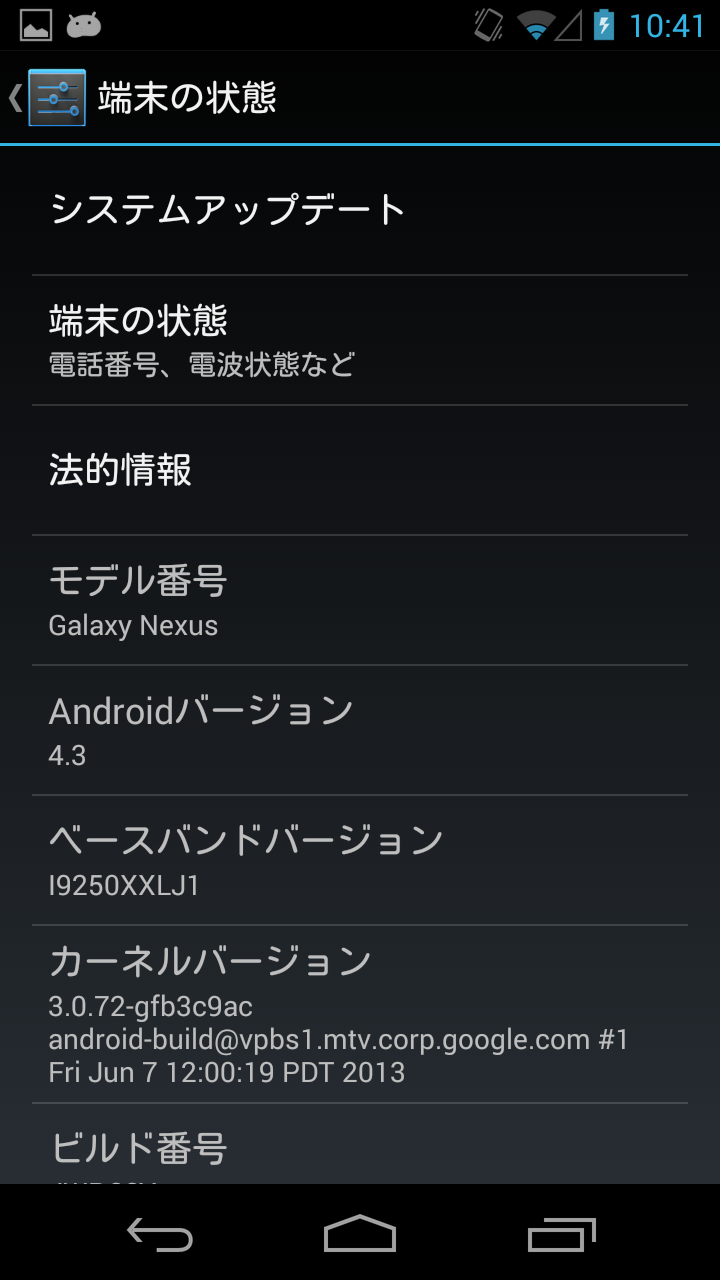Go back via the settings icon in the header
Image resolution: width=720 pixels, height=1280 pixels.
tap(55, 98)
